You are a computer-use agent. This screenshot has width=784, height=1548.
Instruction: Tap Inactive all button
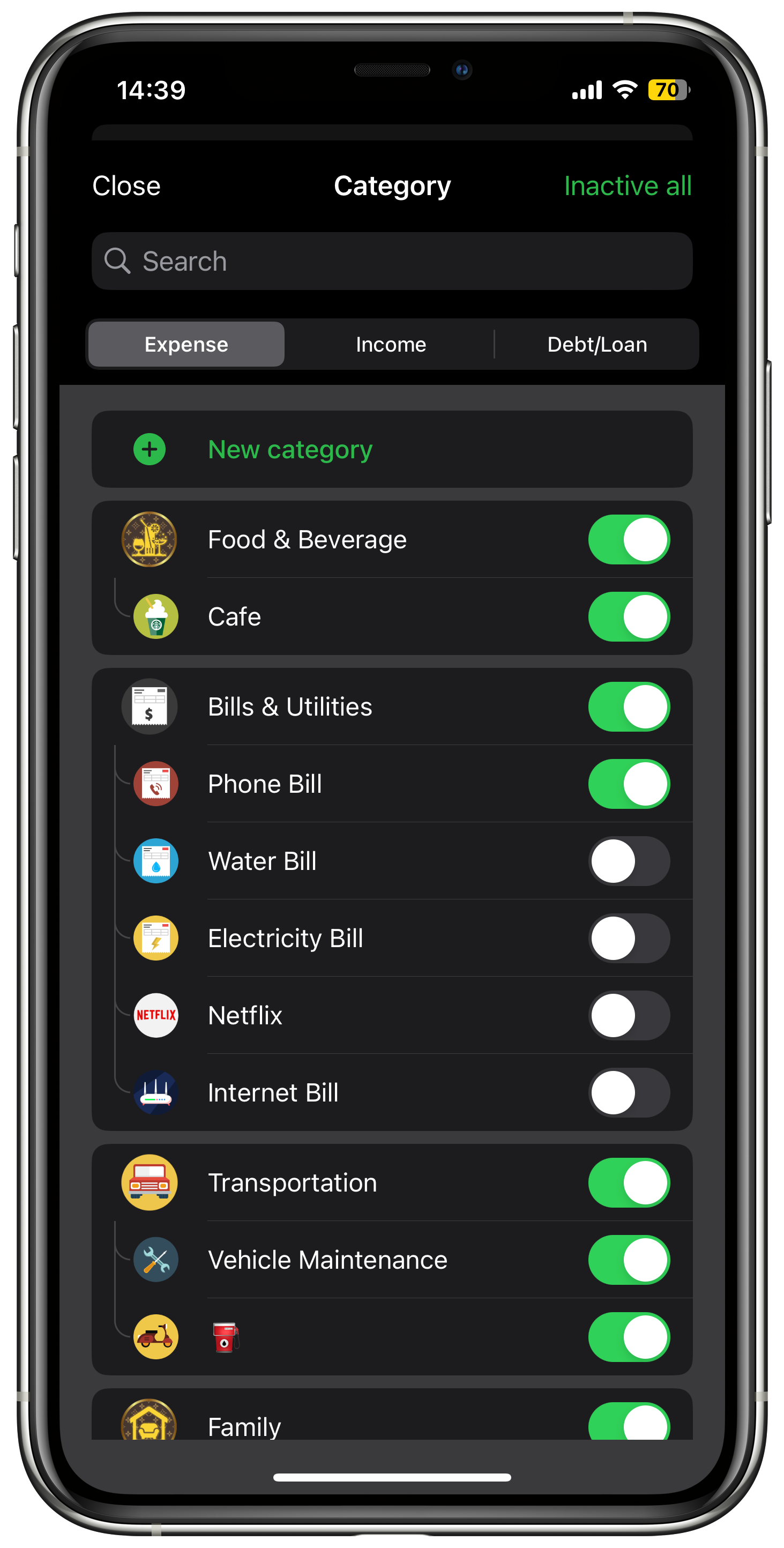(x=627, y=185)
